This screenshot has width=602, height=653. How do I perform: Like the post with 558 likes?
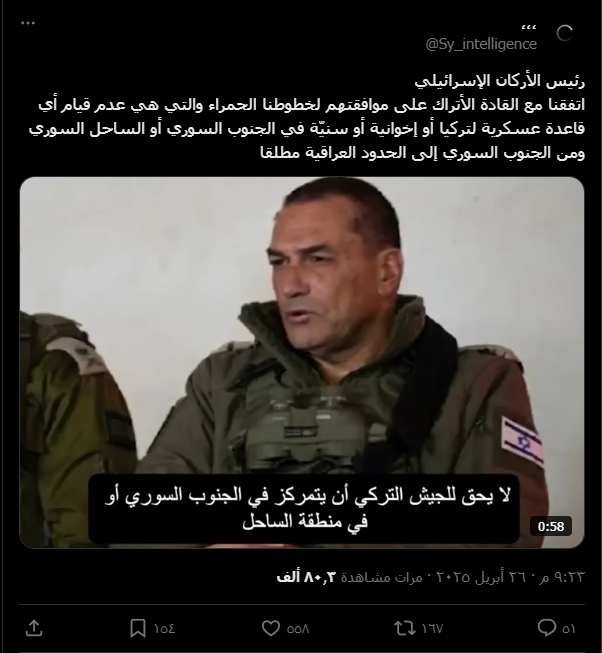click(271, 628)
